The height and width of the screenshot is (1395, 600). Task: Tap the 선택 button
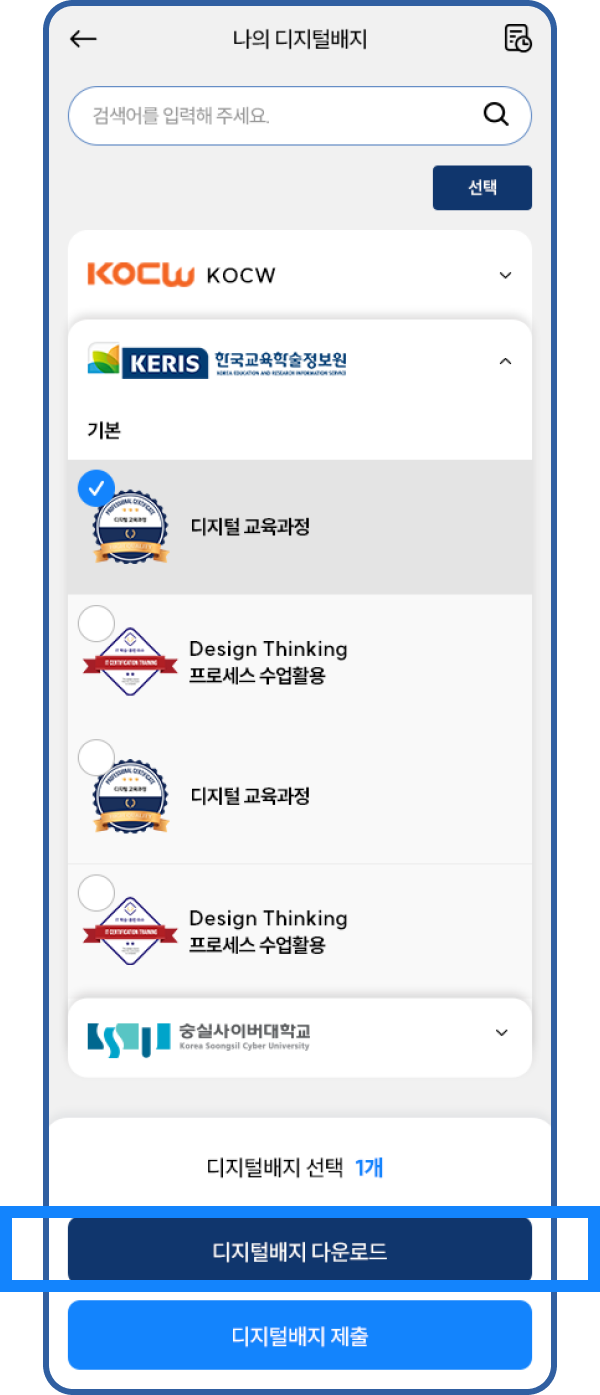(482, 188)
